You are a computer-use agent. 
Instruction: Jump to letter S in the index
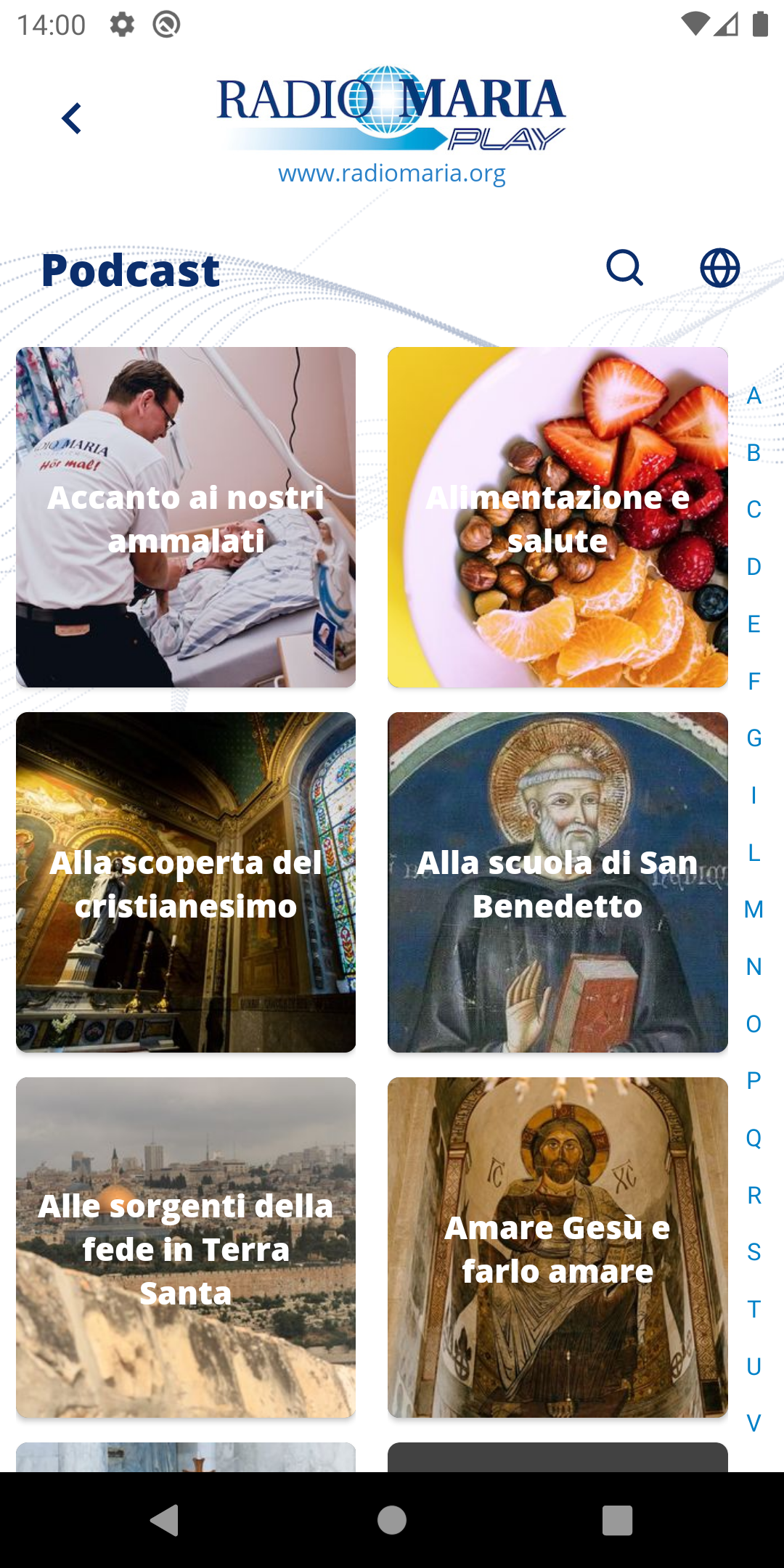click(x=754, y=1252)
